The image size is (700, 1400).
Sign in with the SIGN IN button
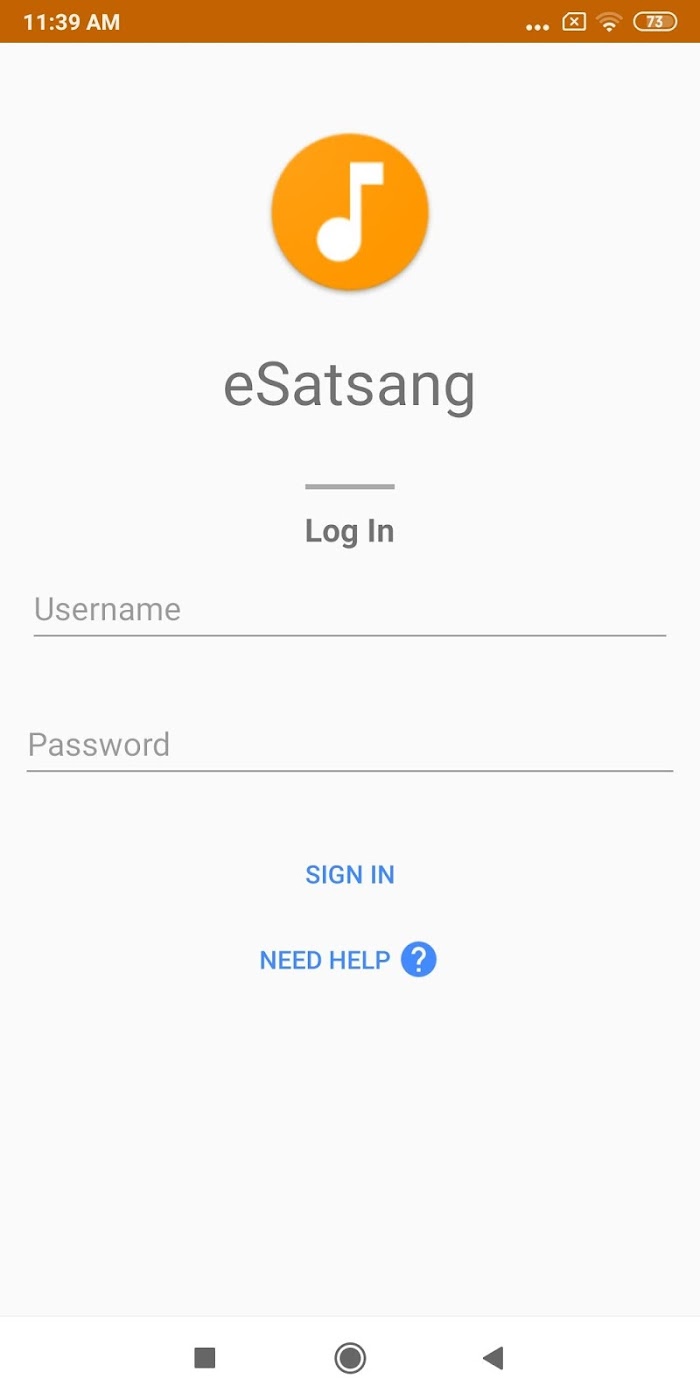click(x=350, y=875)
